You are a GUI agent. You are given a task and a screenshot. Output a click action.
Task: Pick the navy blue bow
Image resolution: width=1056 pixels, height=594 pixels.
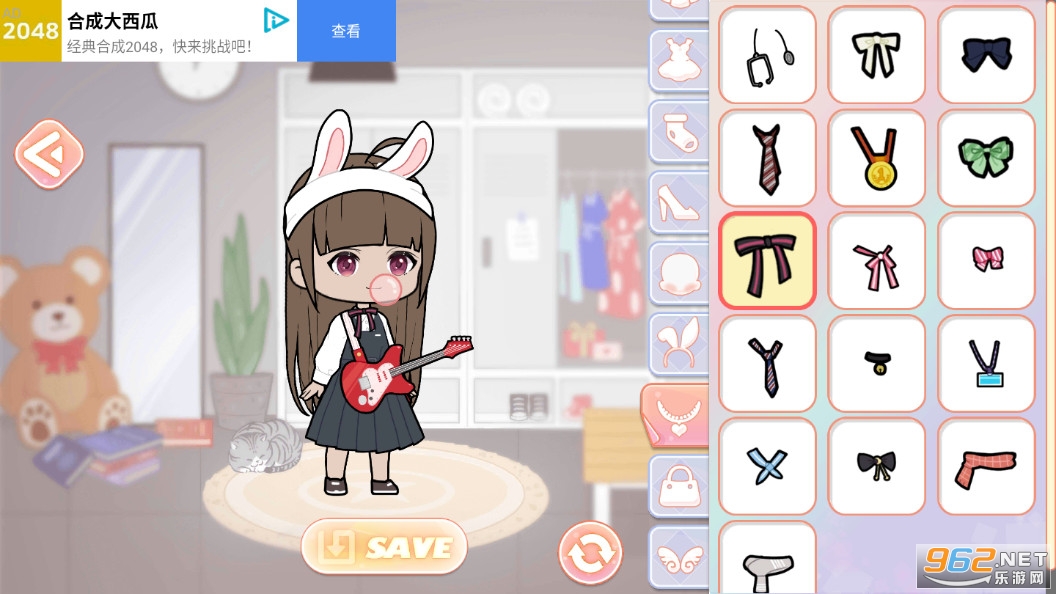986,55
